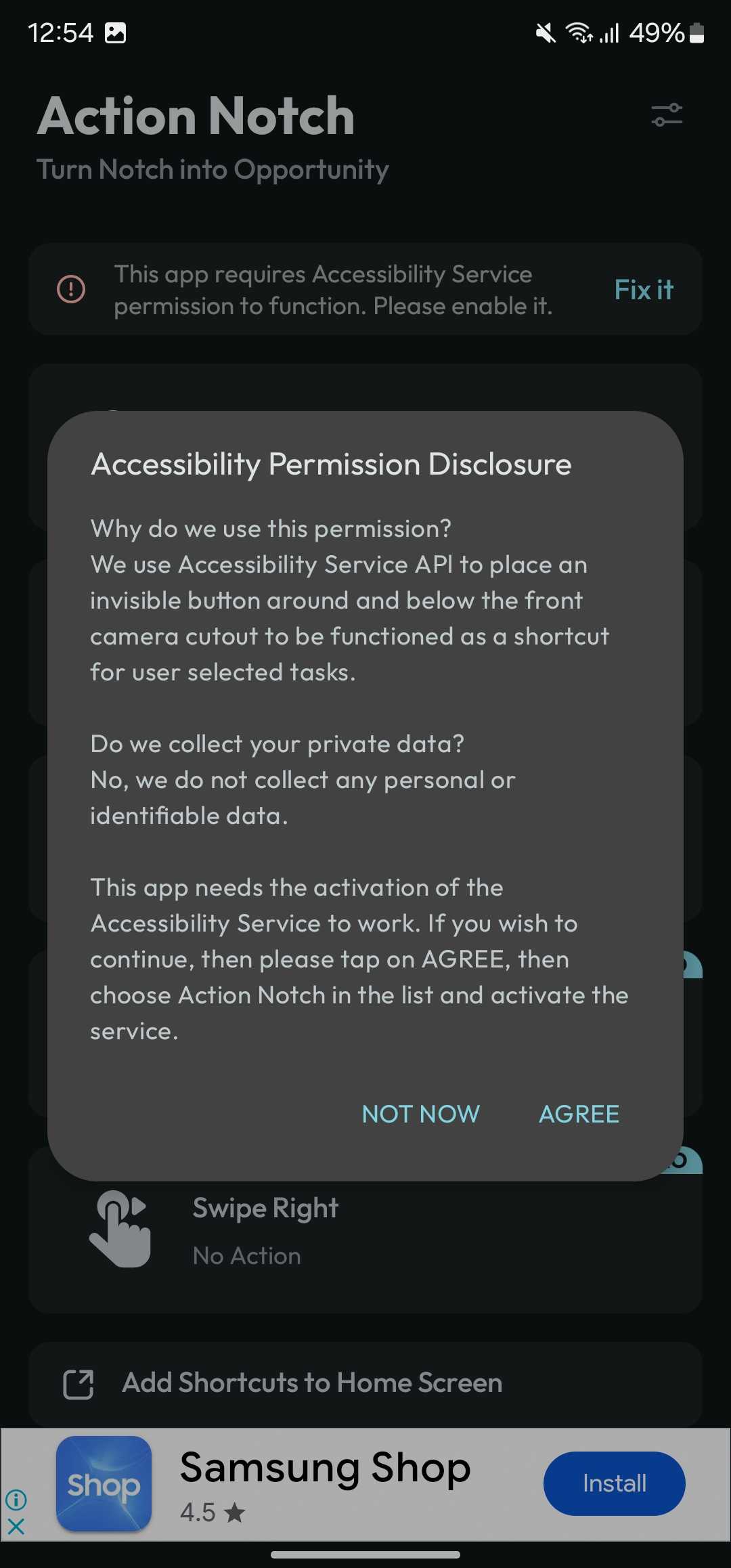Tap AGREE in the disclosure dialog
The width and height of the screenshot is (731, 1568).
579,1114
